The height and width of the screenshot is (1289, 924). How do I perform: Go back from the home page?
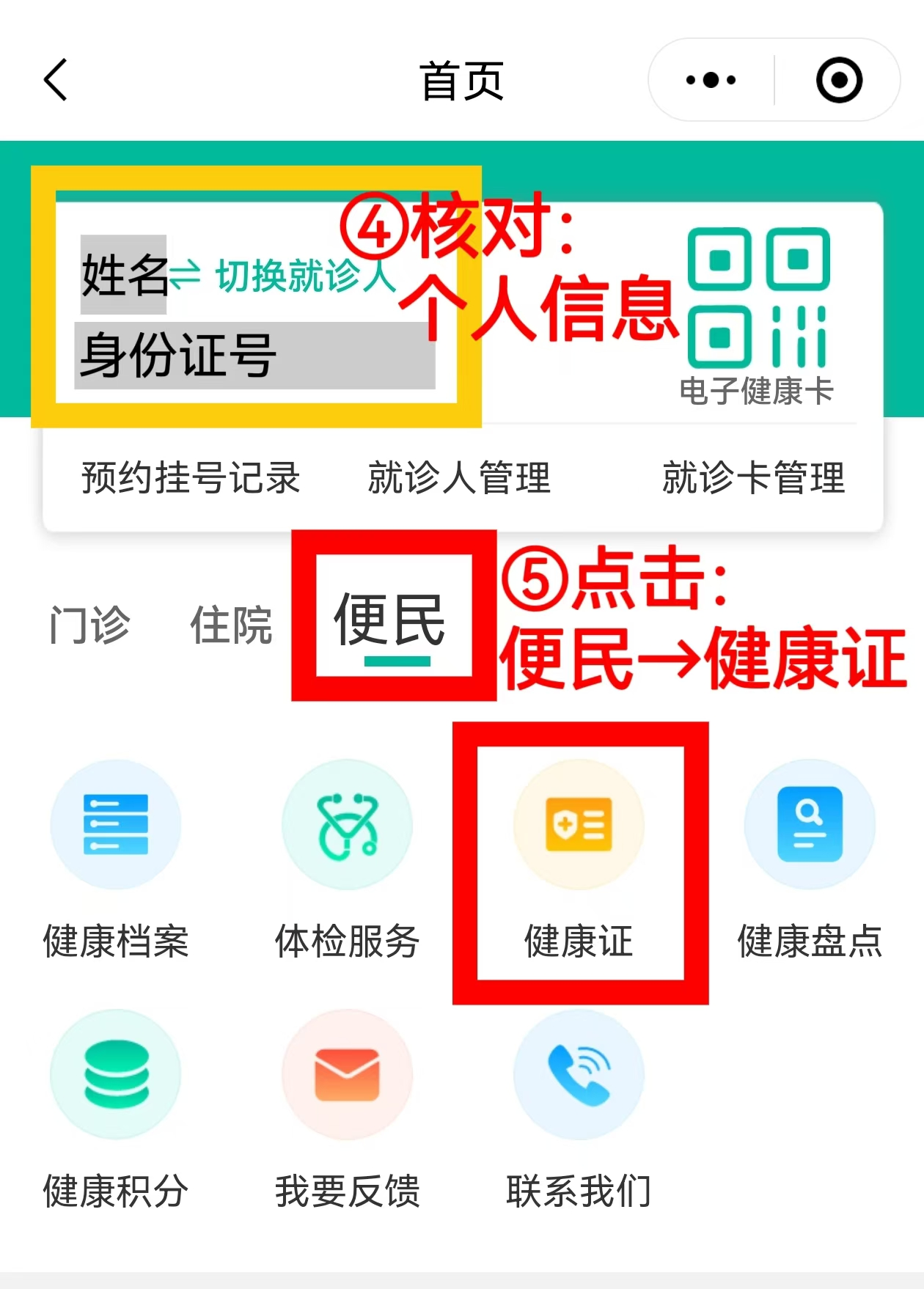click(56, 80)
